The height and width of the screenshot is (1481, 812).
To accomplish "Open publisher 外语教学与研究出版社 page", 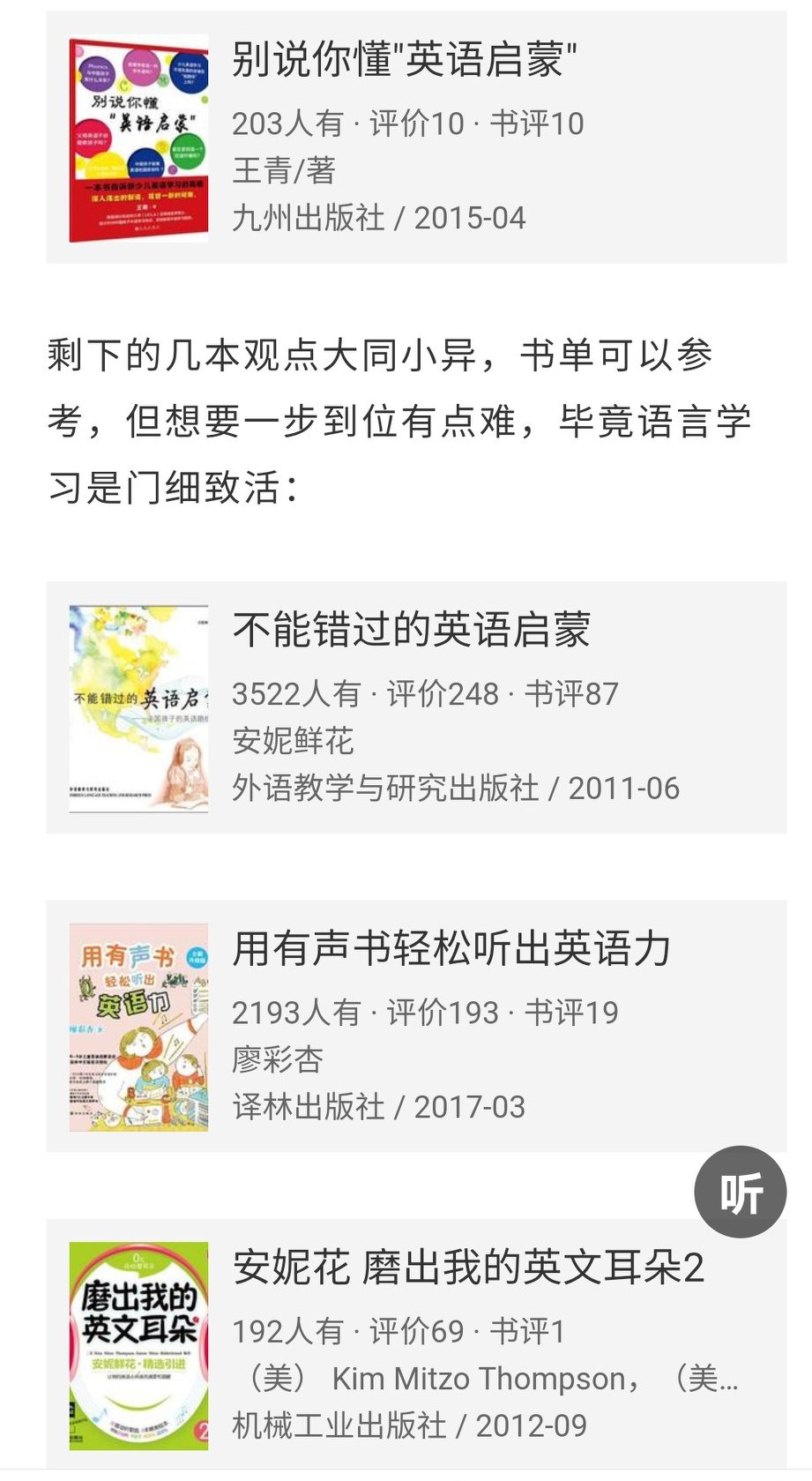I will pyautogui.click(x=386, y=789).
